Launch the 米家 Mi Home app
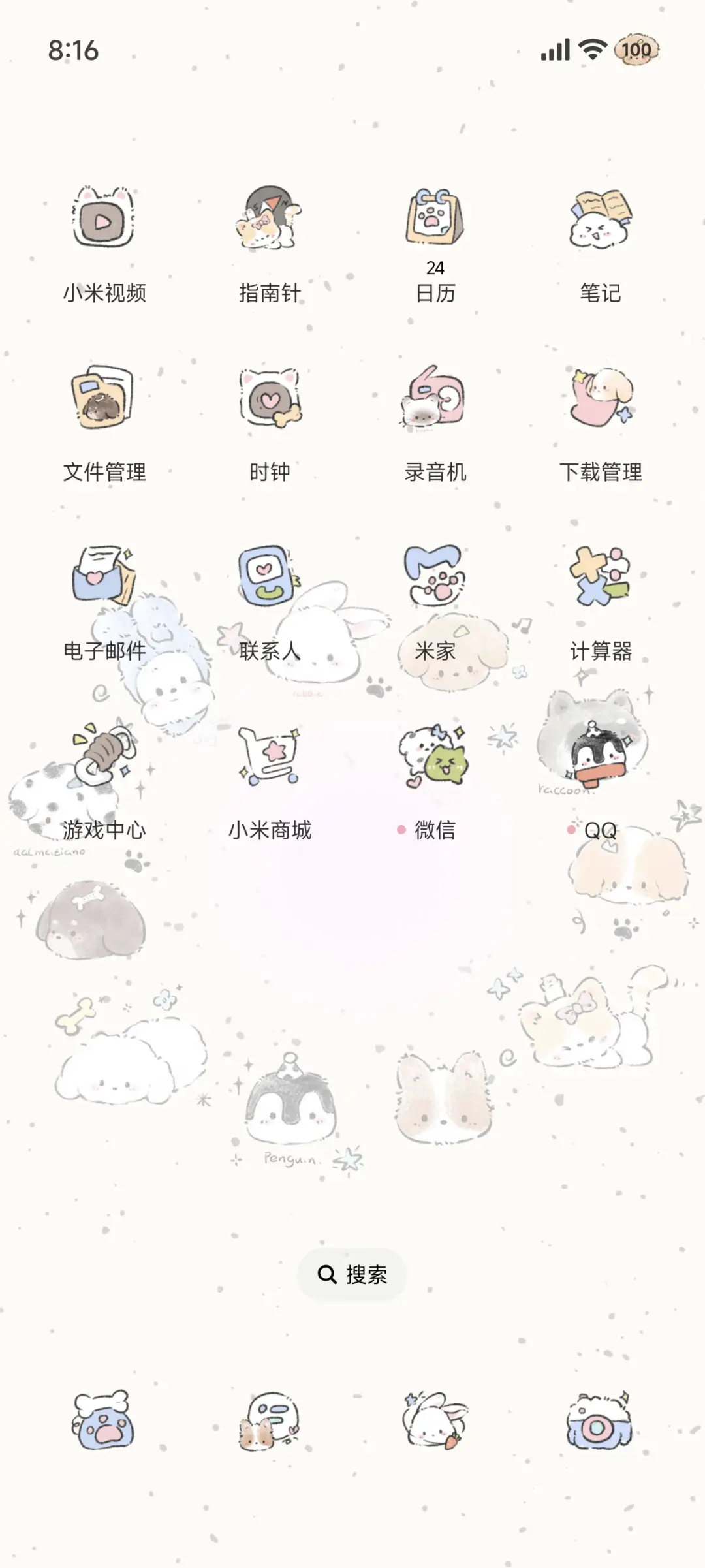The height and width of the screenshot is (1568, 705). 434,581
